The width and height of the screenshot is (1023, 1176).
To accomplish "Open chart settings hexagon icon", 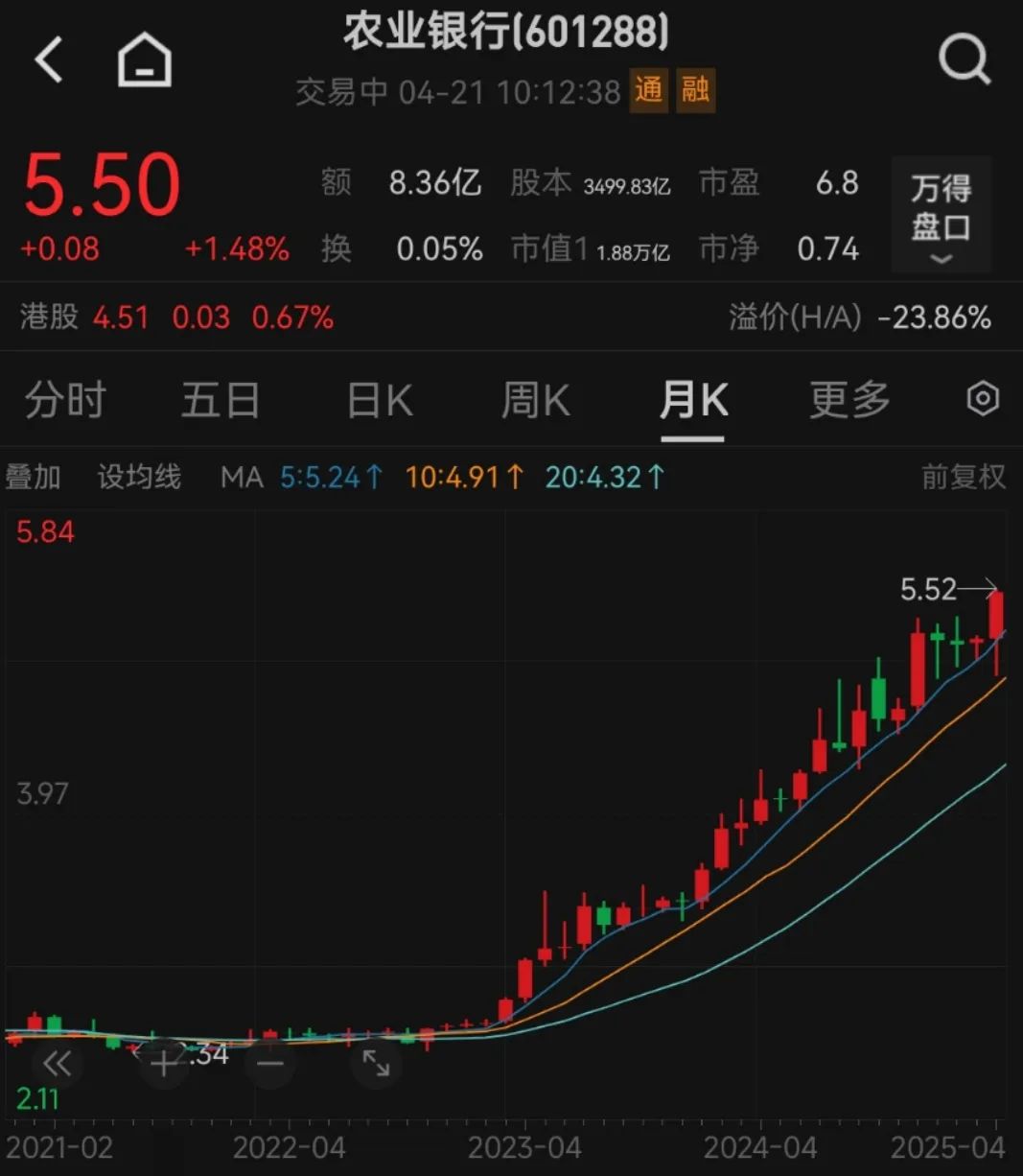I will point(983,399).
